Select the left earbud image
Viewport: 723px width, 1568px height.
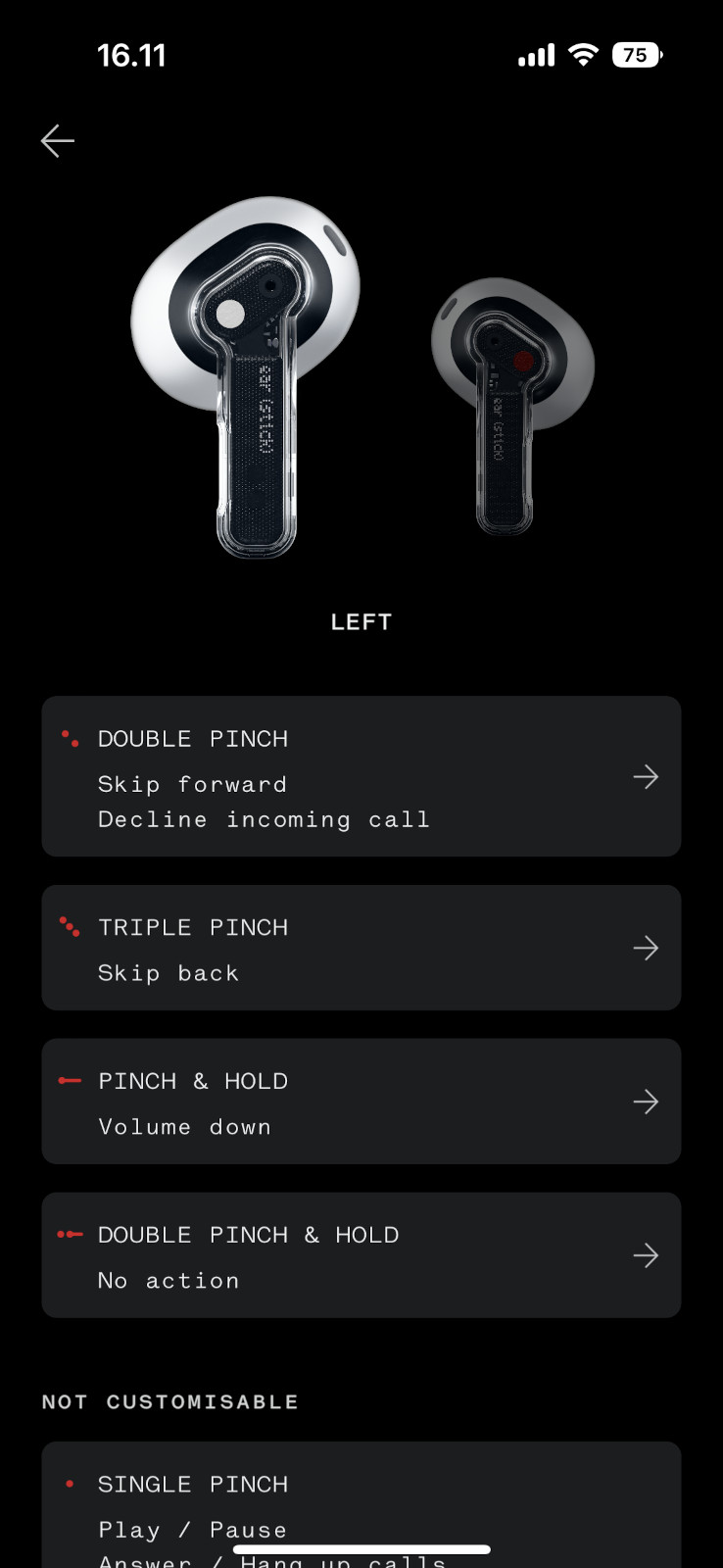click(x=246, y=376)
